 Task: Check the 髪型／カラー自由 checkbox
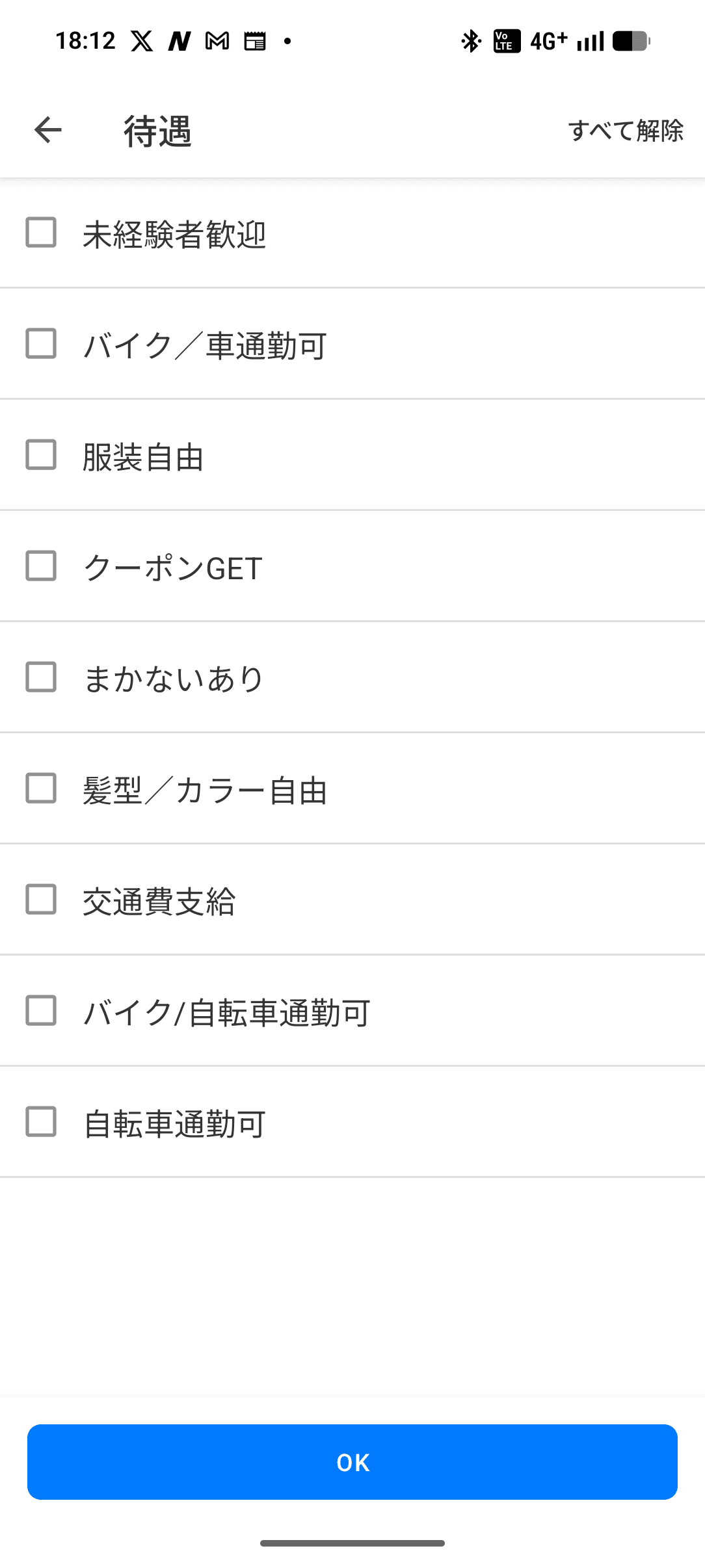(x=40, y=789)
